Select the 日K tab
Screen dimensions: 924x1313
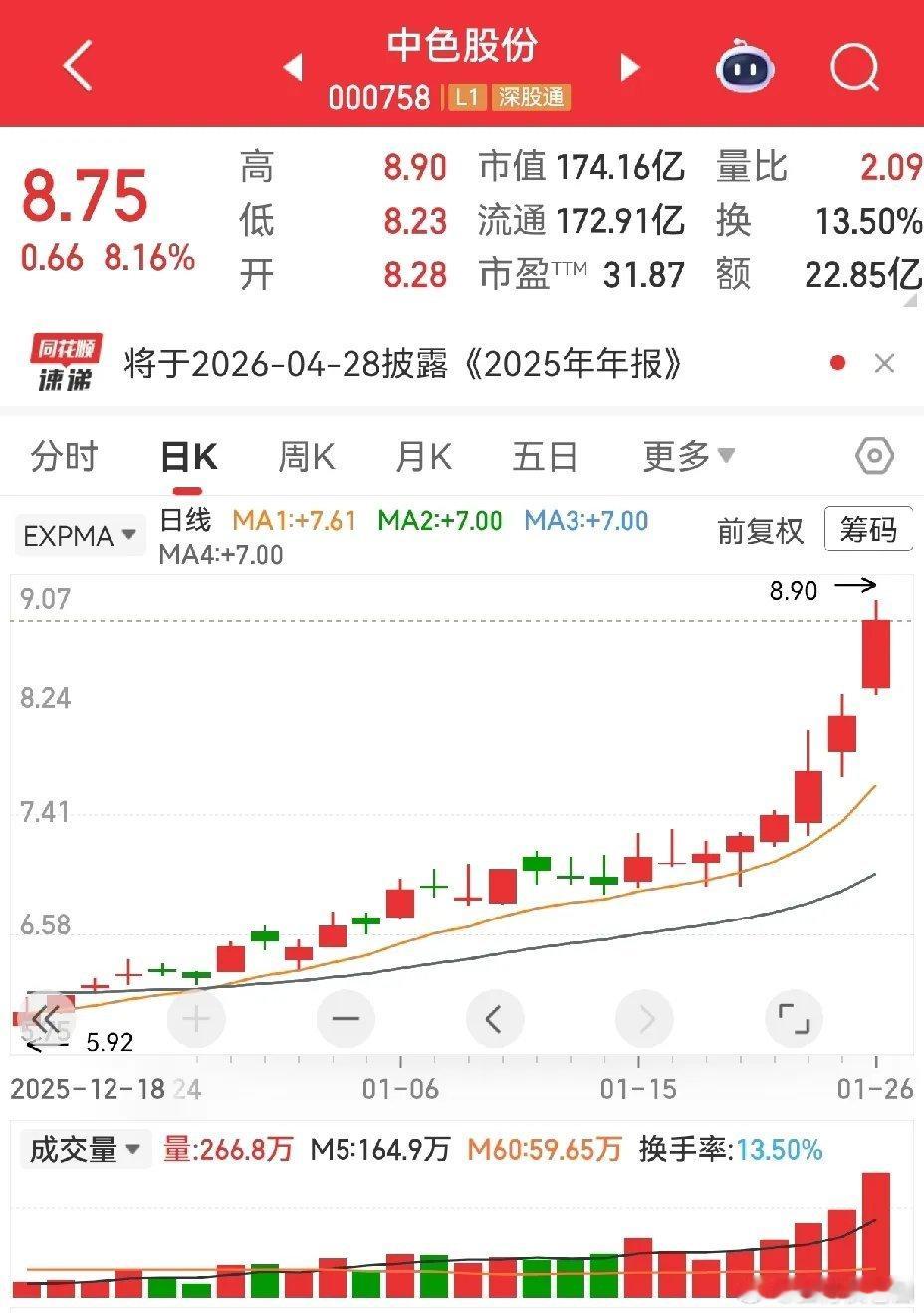tap(188, 457)
